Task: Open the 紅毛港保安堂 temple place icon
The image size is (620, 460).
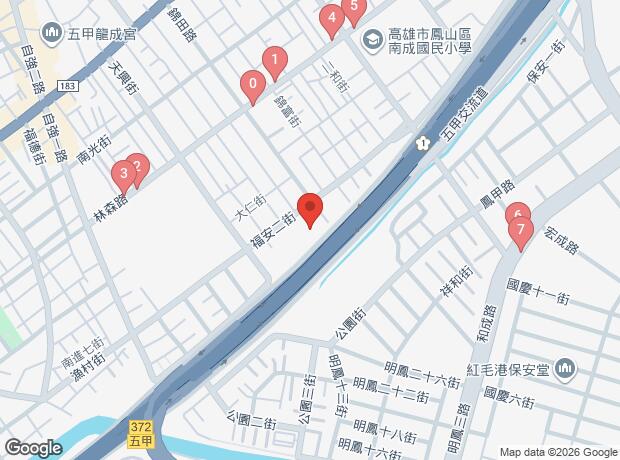Action: coord(566,370)
